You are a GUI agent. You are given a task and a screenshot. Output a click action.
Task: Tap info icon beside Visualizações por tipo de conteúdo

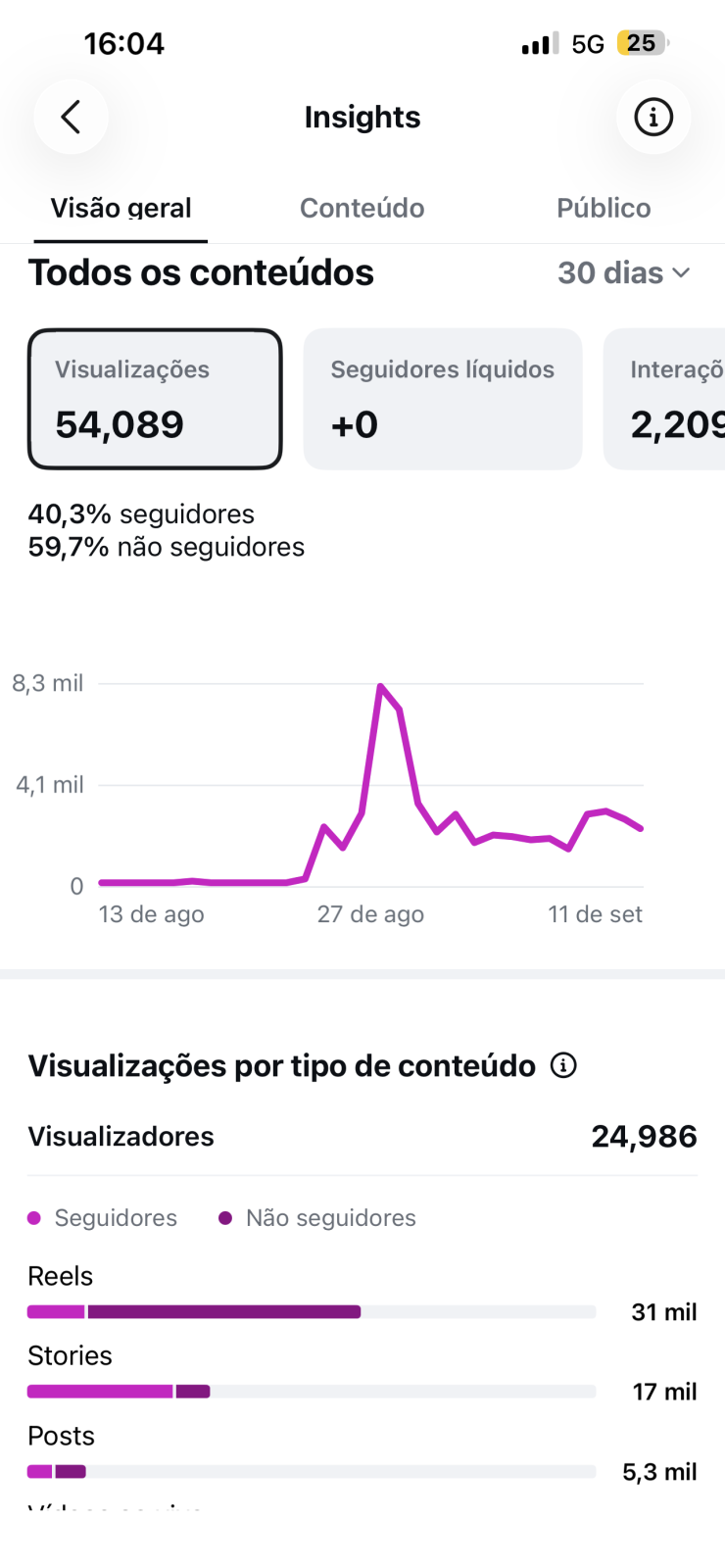tap(563, 1065)
